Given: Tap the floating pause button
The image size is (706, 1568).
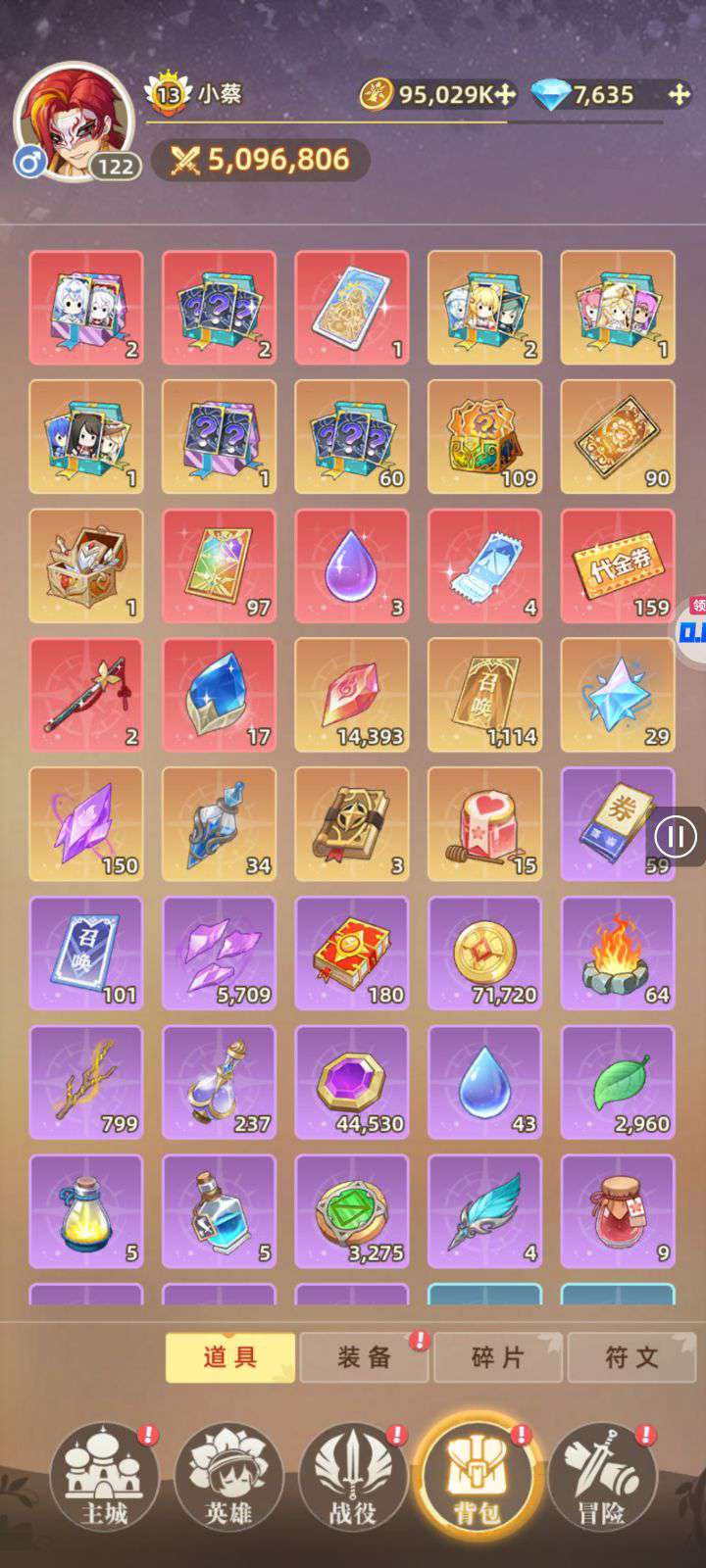Looking at the screenshot, I should pos(675,836).
